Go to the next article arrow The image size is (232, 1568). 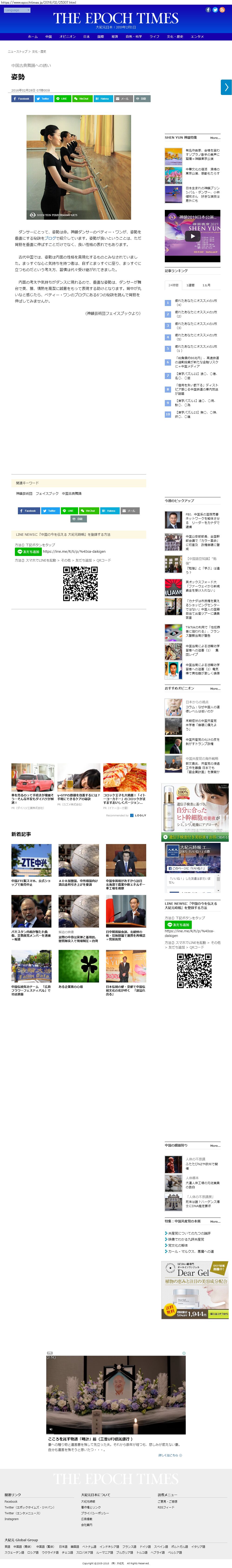point(226,87)
